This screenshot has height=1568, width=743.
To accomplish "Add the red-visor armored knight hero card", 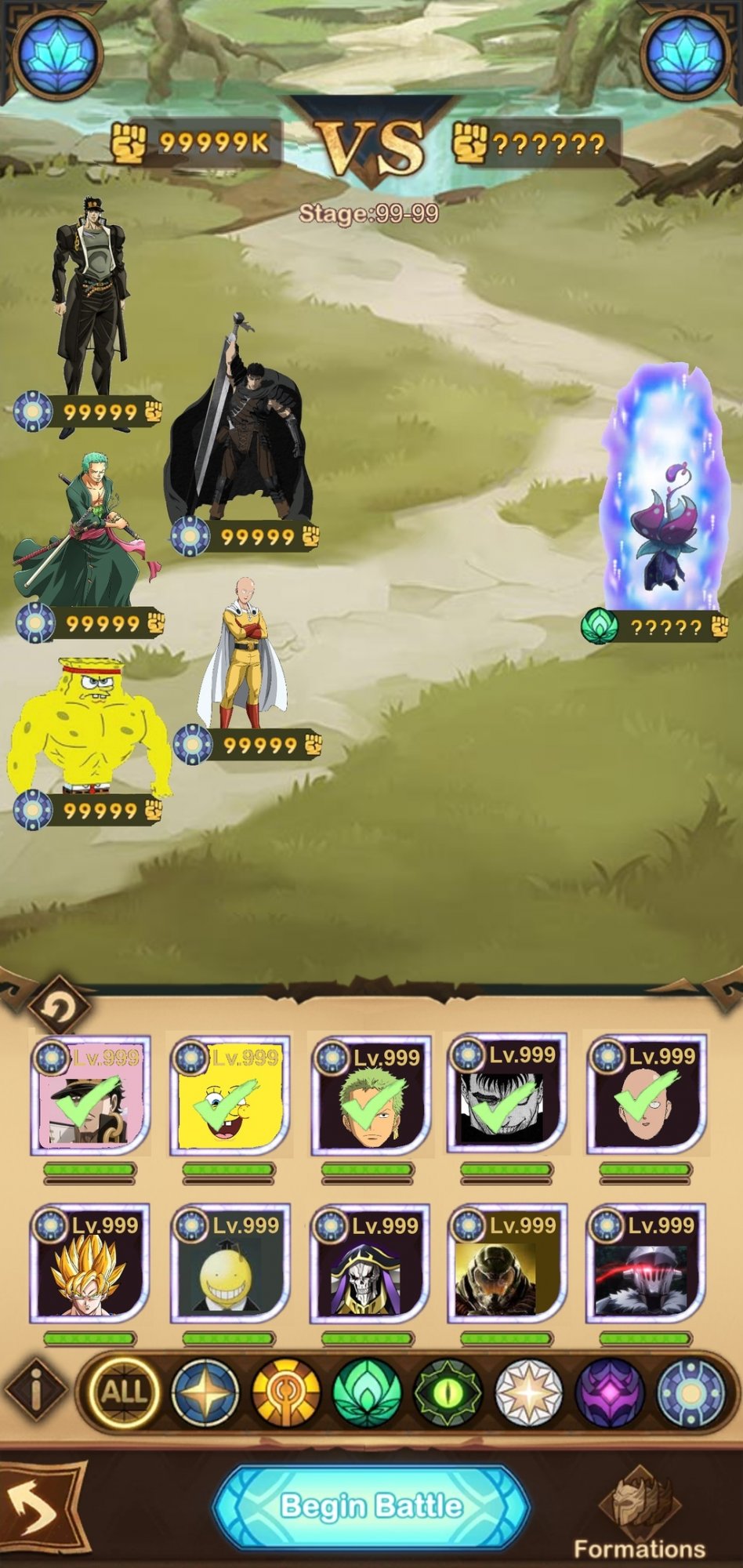I will pos(647,1264).
